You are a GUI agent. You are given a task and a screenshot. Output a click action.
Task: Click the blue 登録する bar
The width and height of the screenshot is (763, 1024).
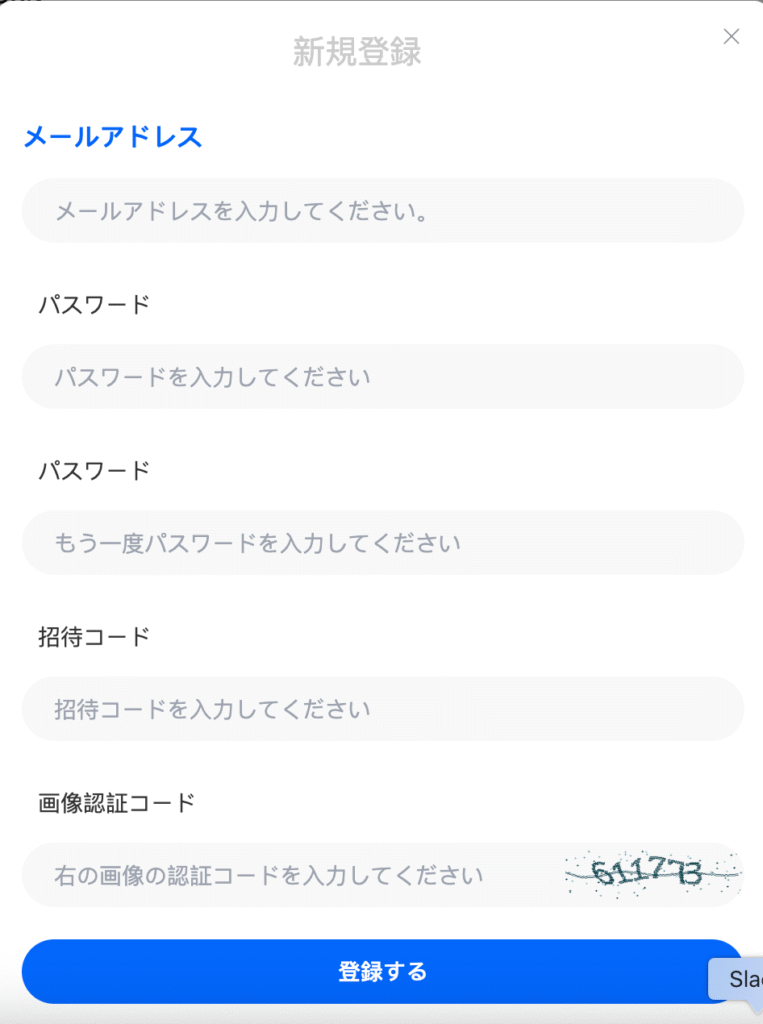click(380, 971)
